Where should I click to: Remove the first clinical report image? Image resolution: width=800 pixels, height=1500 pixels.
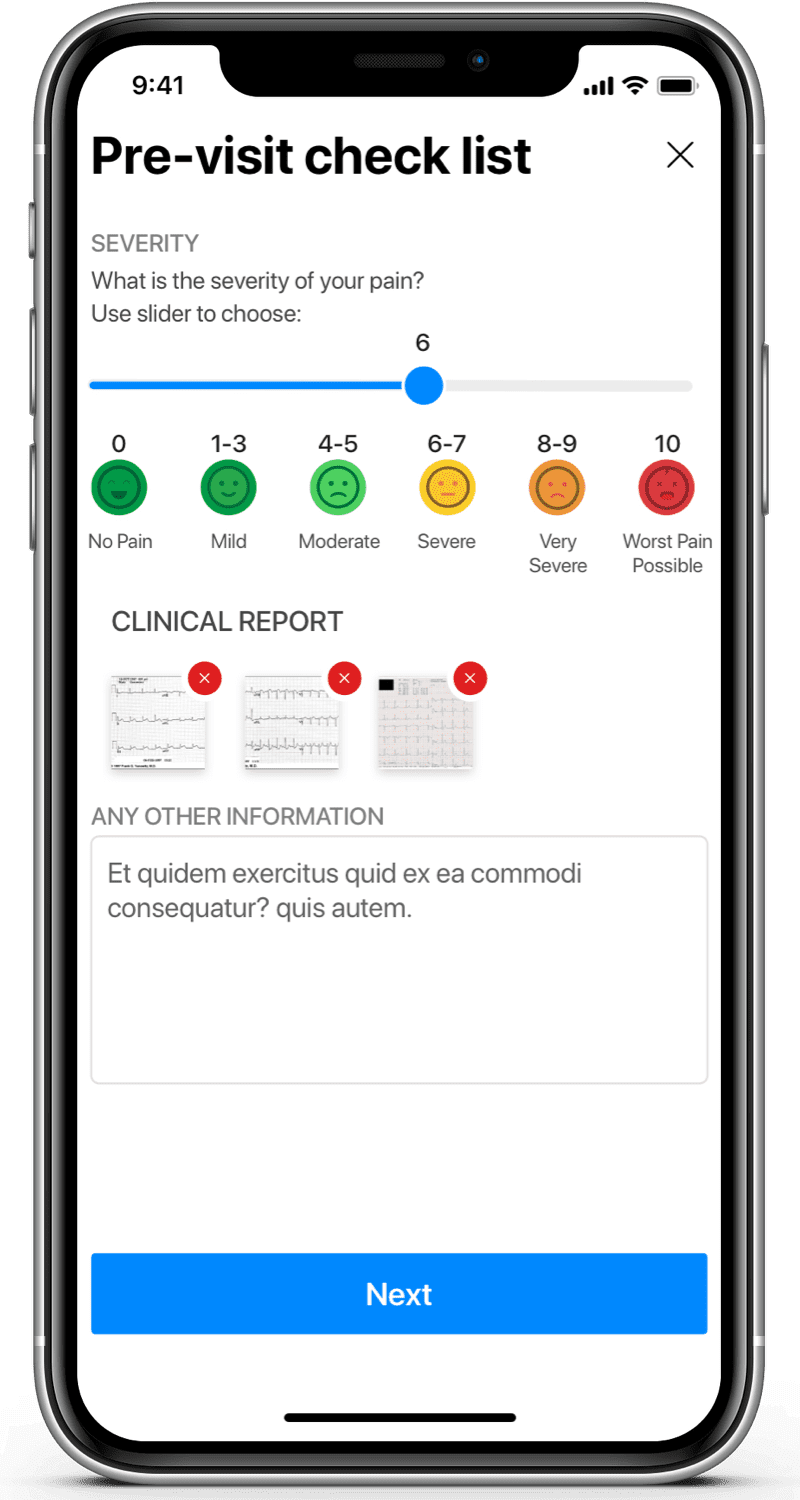(204, 679)
